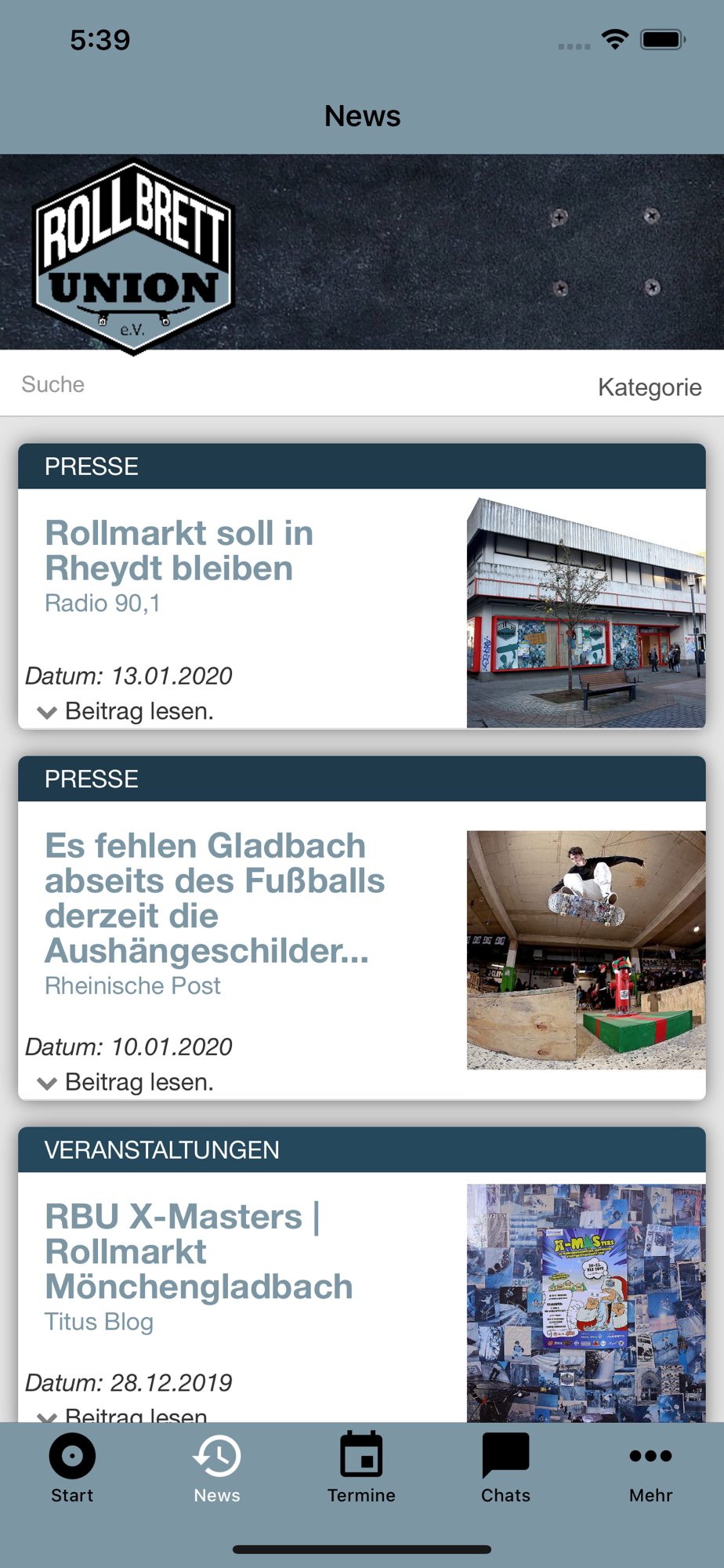The image size is (724, 1568).
Task: Open the article 'Rollmarkt soll in Rheydt bleiben'
Action: click(x=179, y=550)
